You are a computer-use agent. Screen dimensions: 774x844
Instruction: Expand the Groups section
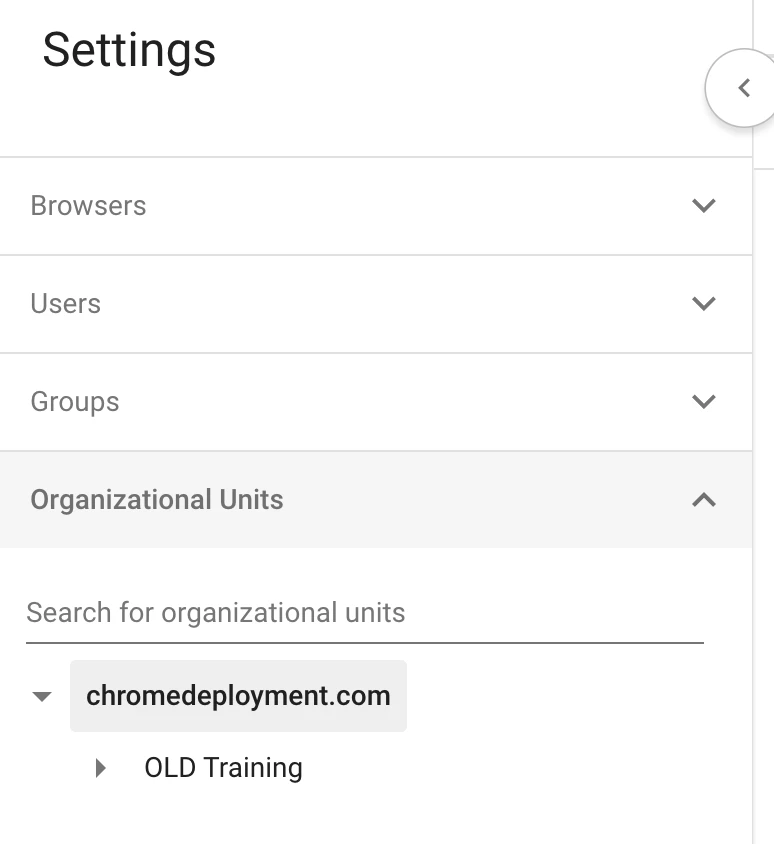click(x=704, y=402)
